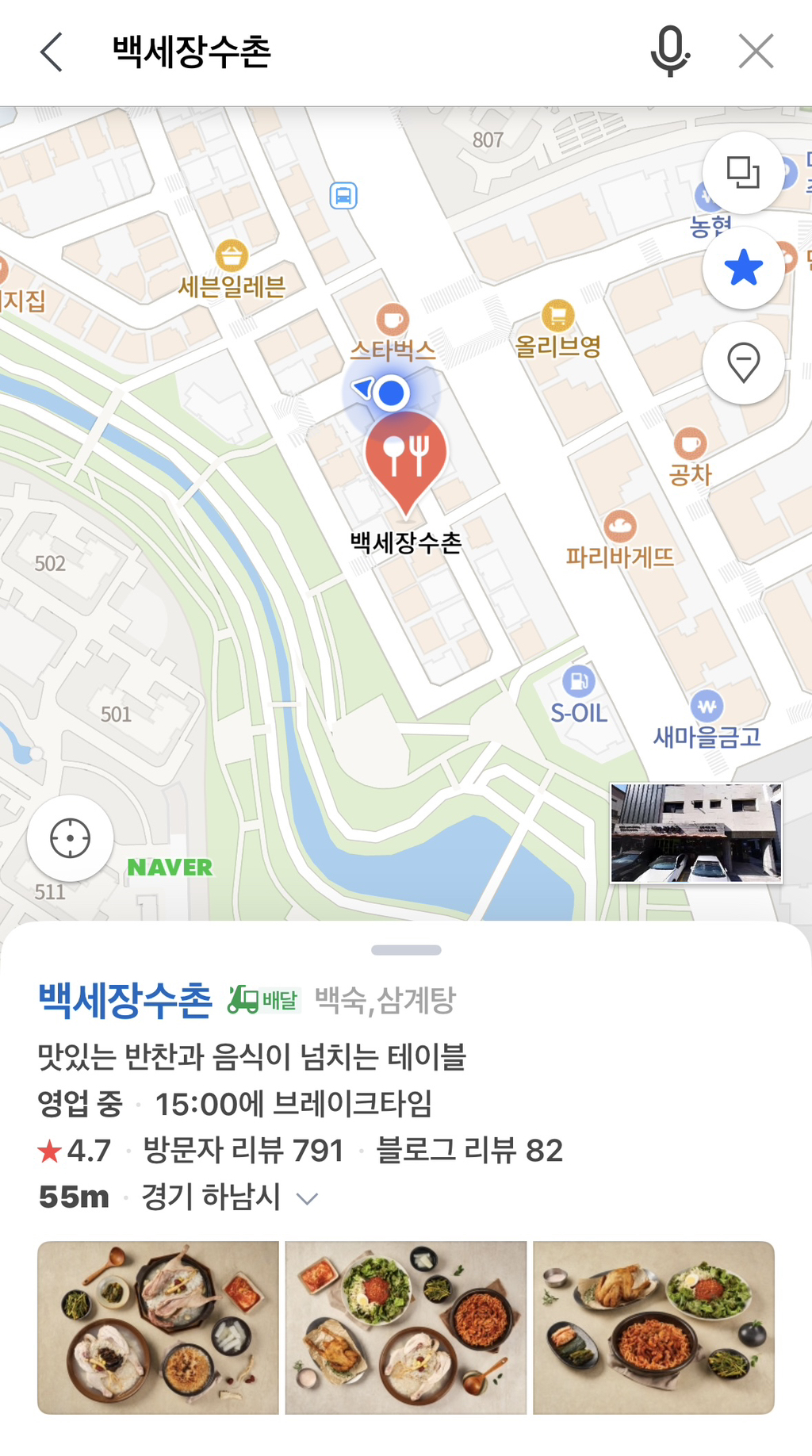Tap the 파리바게뜨 bakery marker
Screen dimensions: 812x1456
[619, 526]
